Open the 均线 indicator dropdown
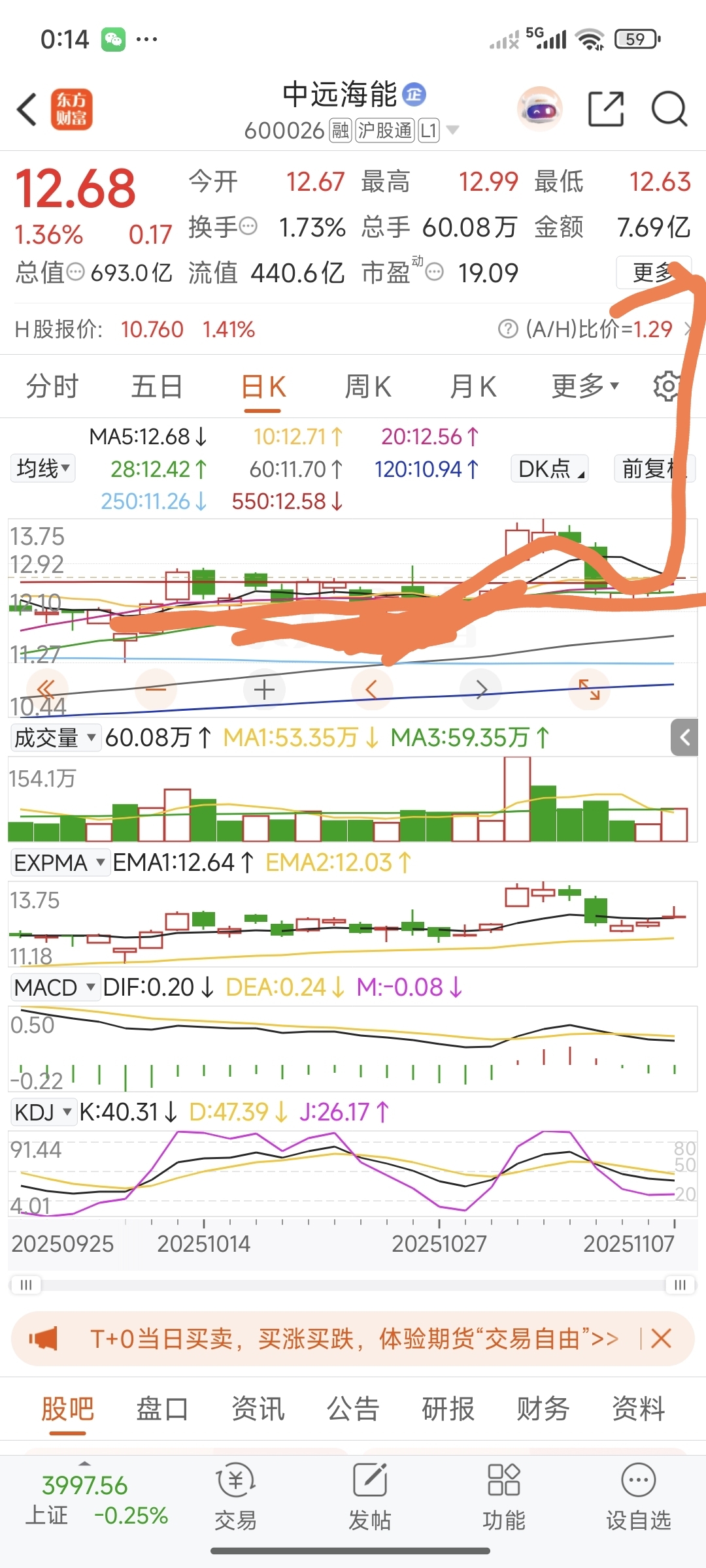Image resolution: width=706 pixels, height=1568 pixels. click(x=43, y=468)
